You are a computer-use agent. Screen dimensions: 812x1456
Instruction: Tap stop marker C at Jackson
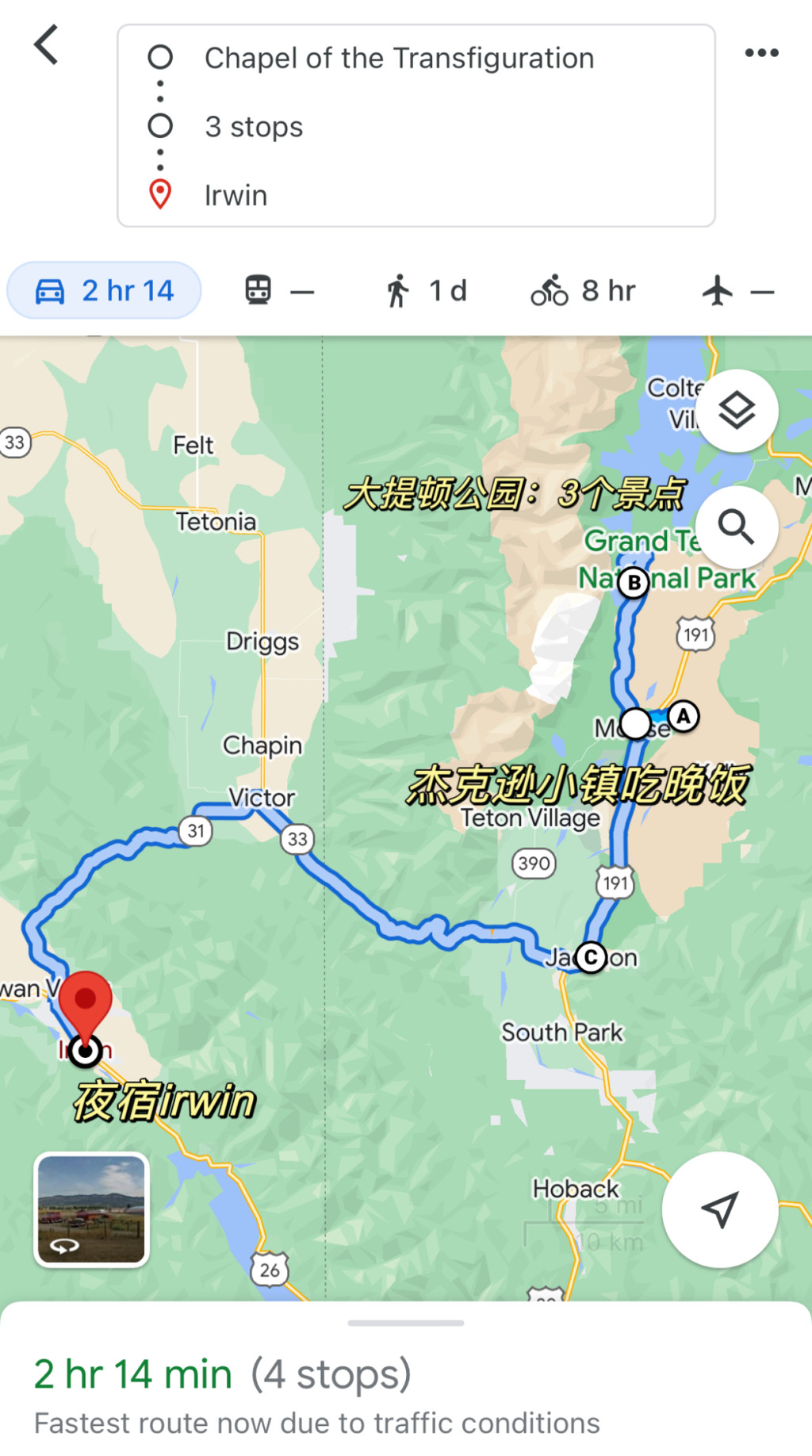coord(591,957)
